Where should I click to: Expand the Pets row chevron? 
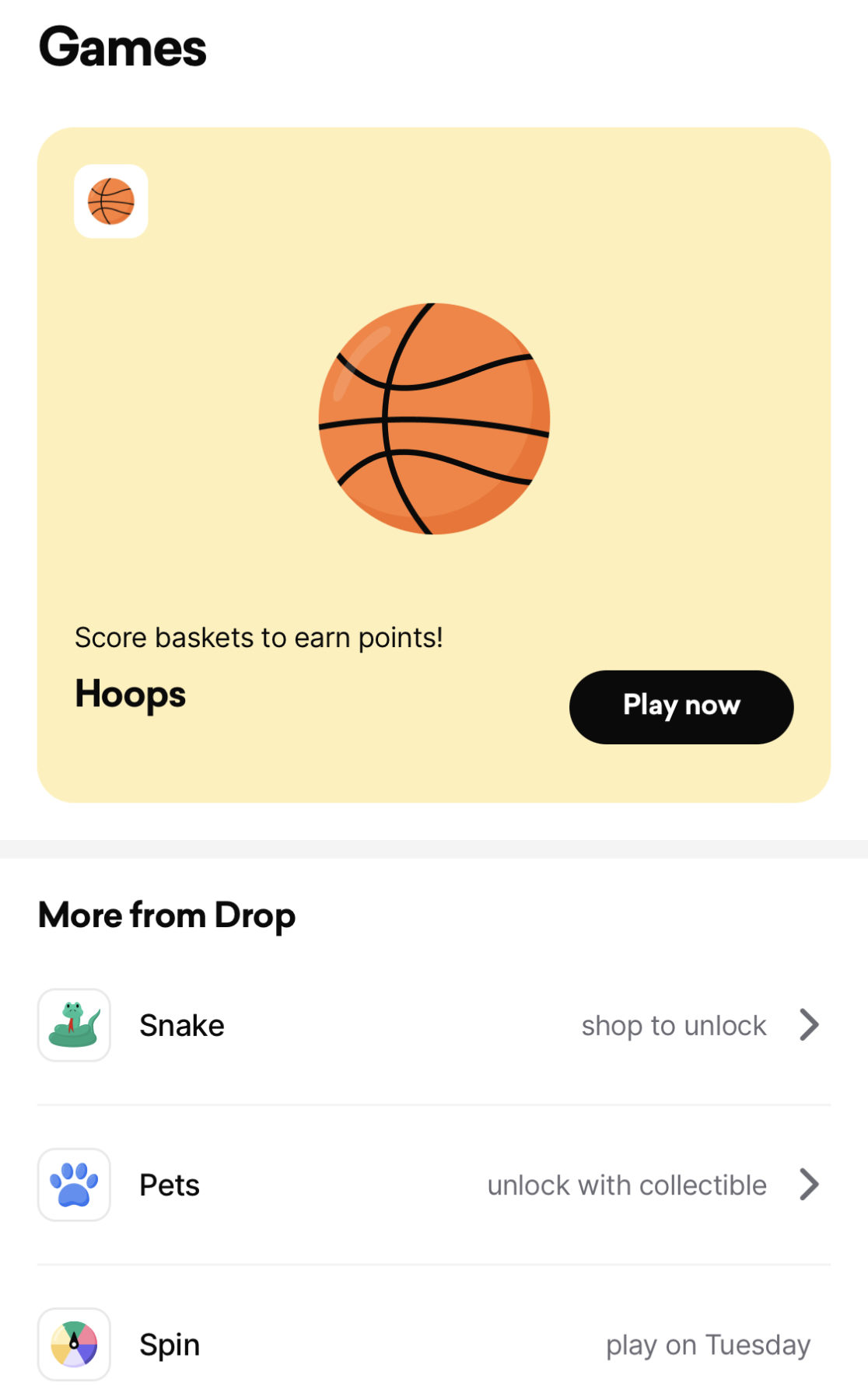[810, 1185]
